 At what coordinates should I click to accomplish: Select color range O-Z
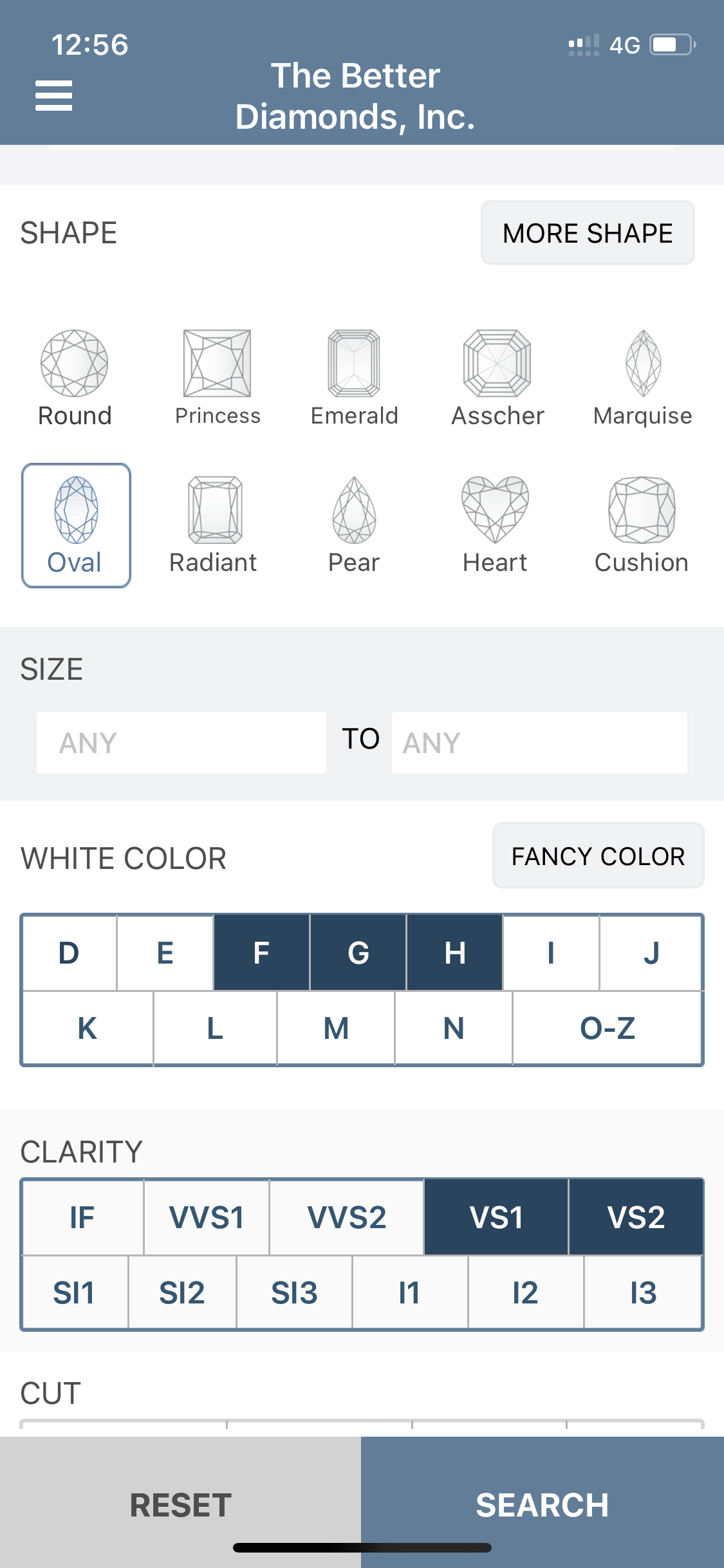click(x=607, y=1029)
